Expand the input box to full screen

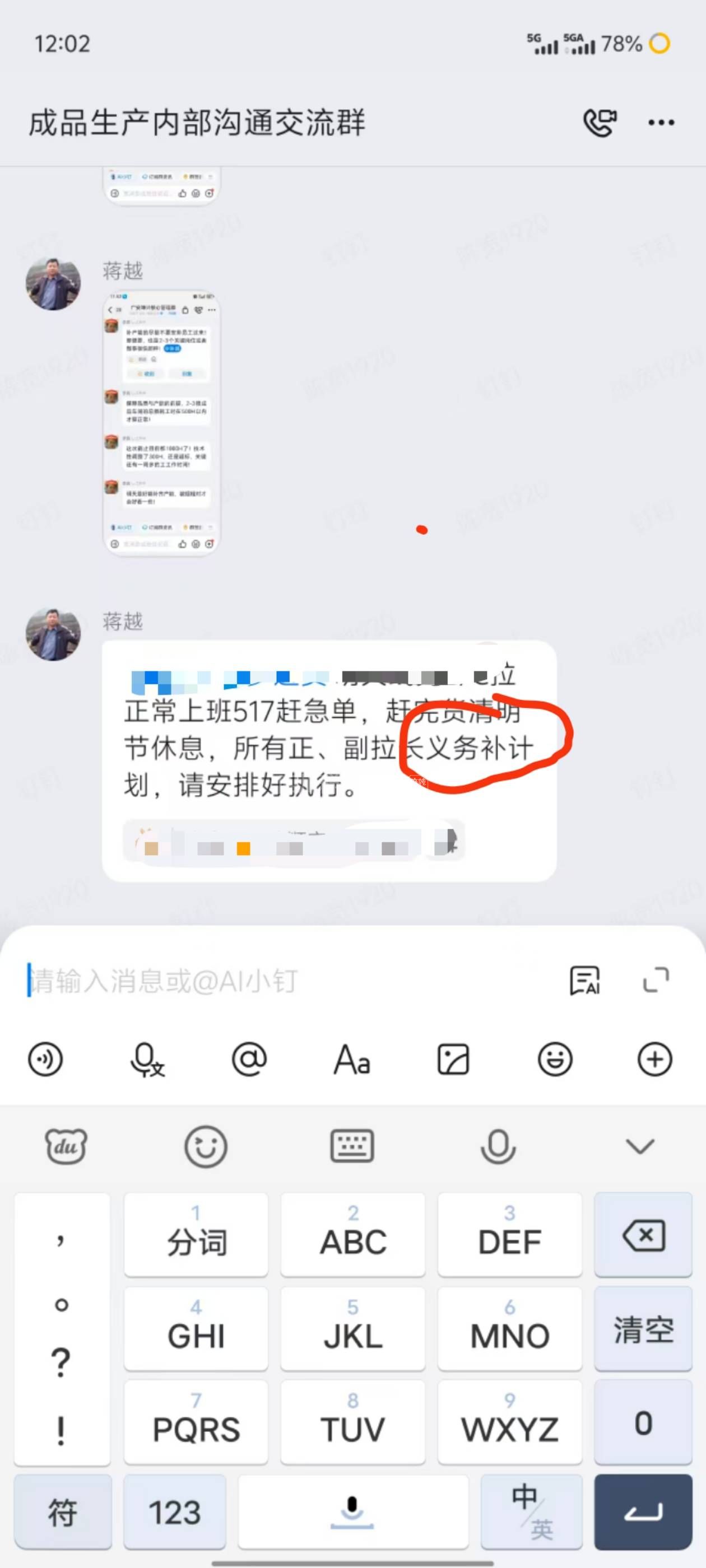(x=656, y=981)
